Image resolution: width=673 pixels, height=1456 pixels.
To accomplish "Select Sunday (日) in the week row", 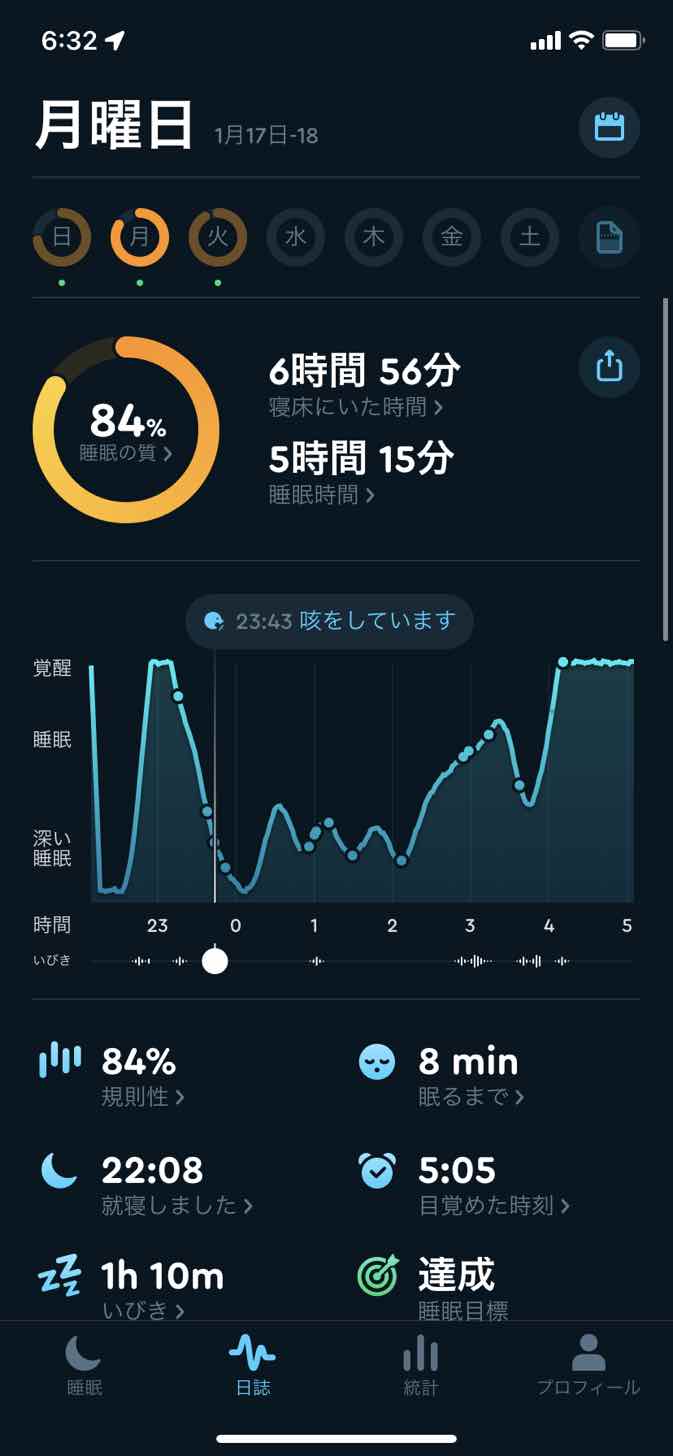I will [x=62, y=237].
